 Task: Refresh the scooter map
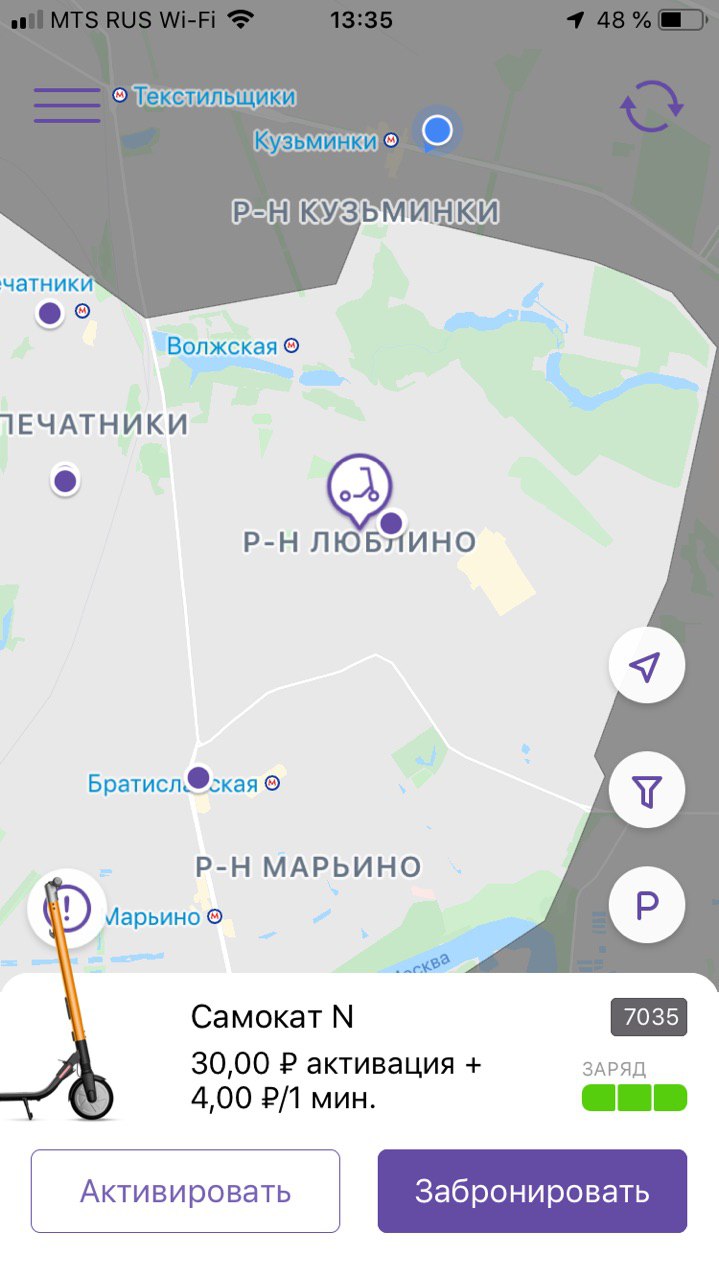(x=652, y=105)
